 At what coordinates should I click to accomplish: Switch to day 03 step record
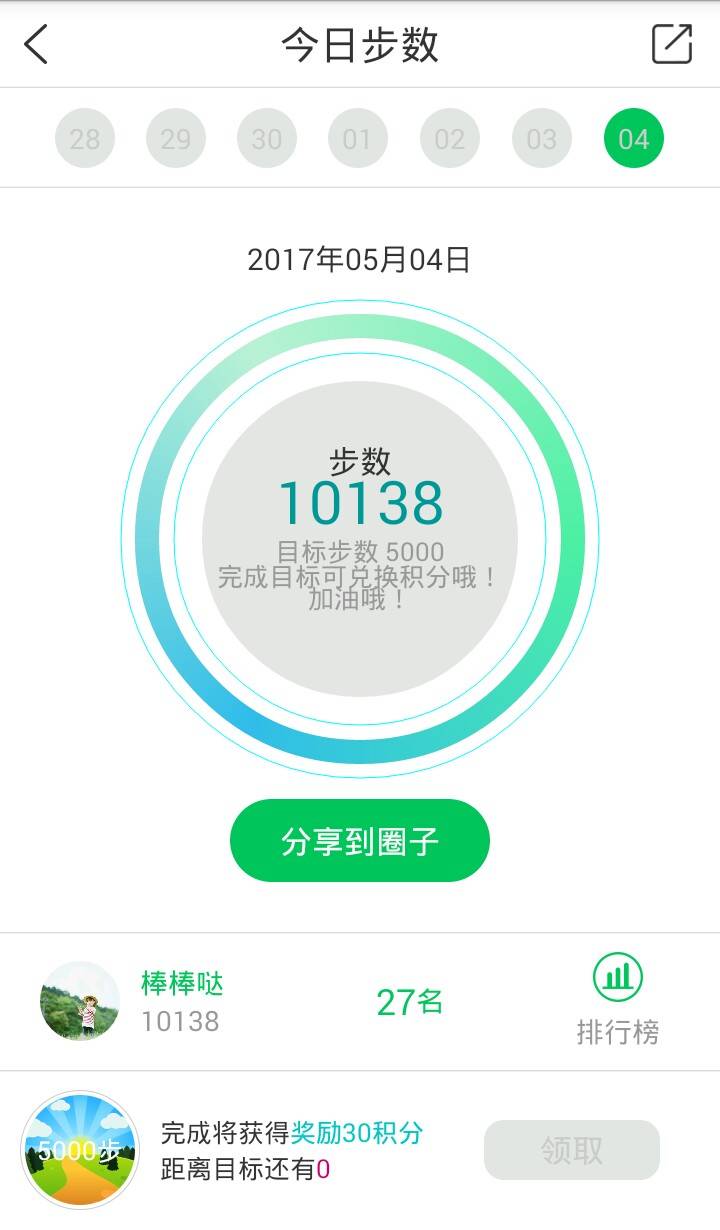[x=541, y=139]
